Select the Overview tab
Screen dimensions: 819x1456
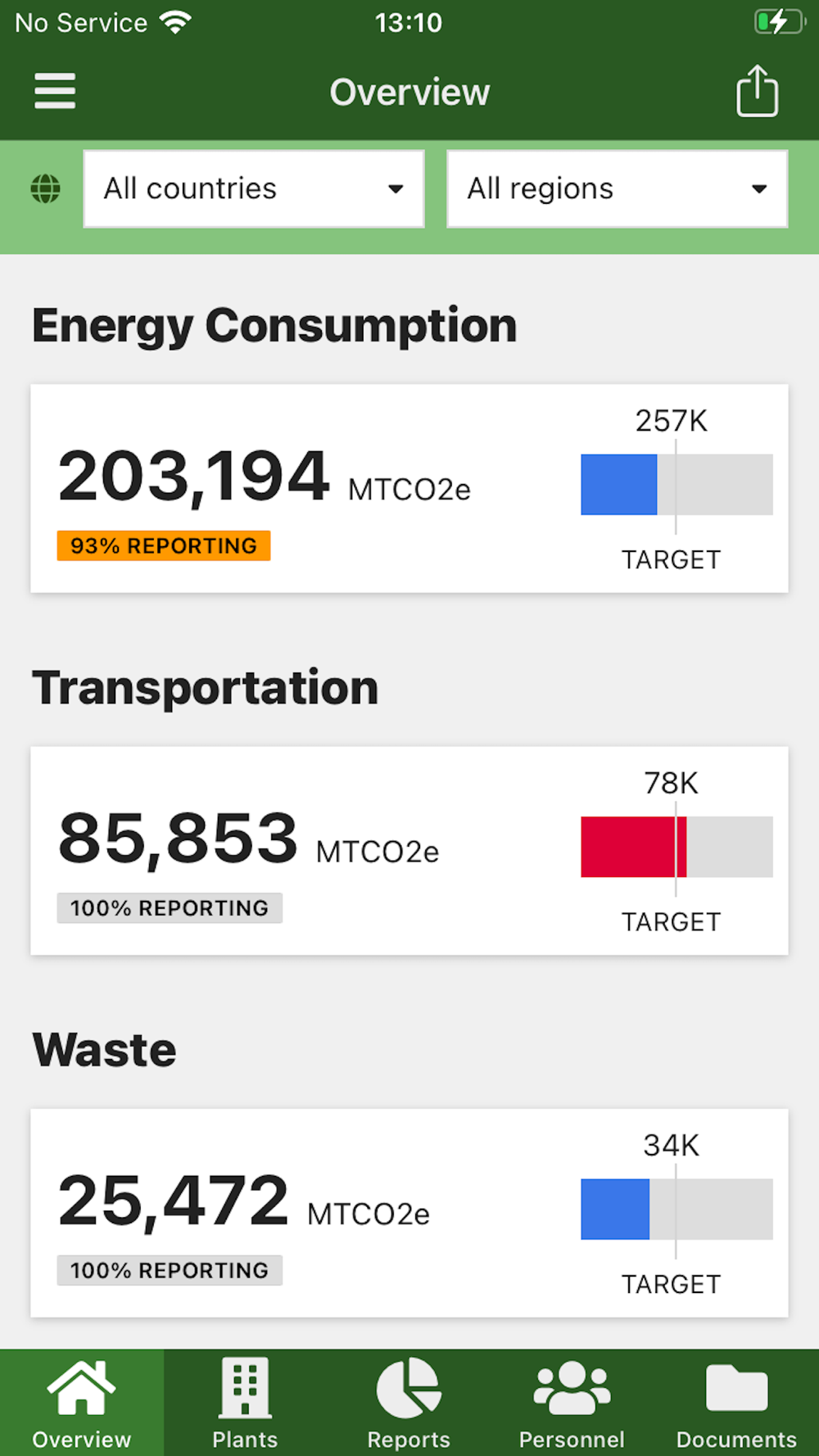point(82,1403)
